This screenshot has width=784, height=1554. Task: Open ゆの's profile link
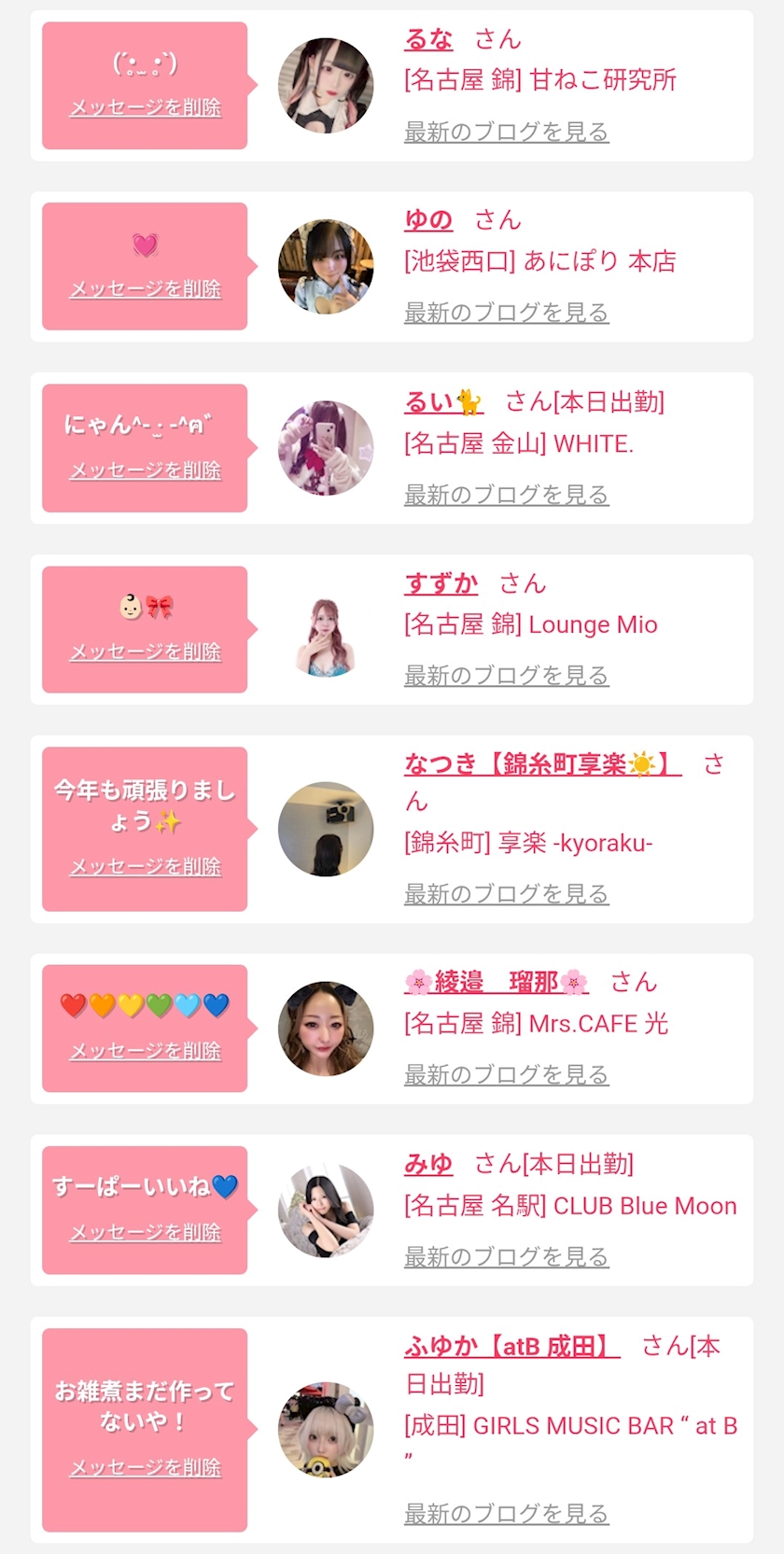point(428,220)
